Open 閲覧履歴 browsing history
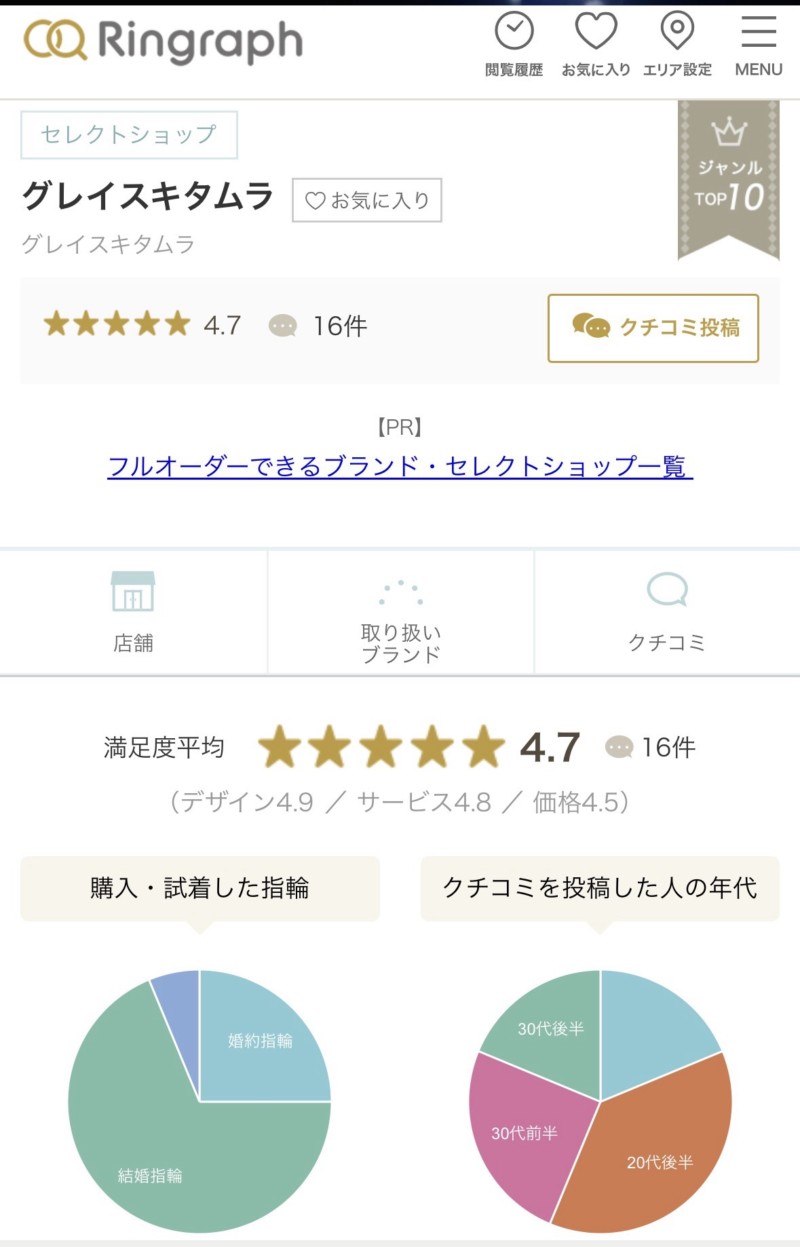 click(514, 45)
